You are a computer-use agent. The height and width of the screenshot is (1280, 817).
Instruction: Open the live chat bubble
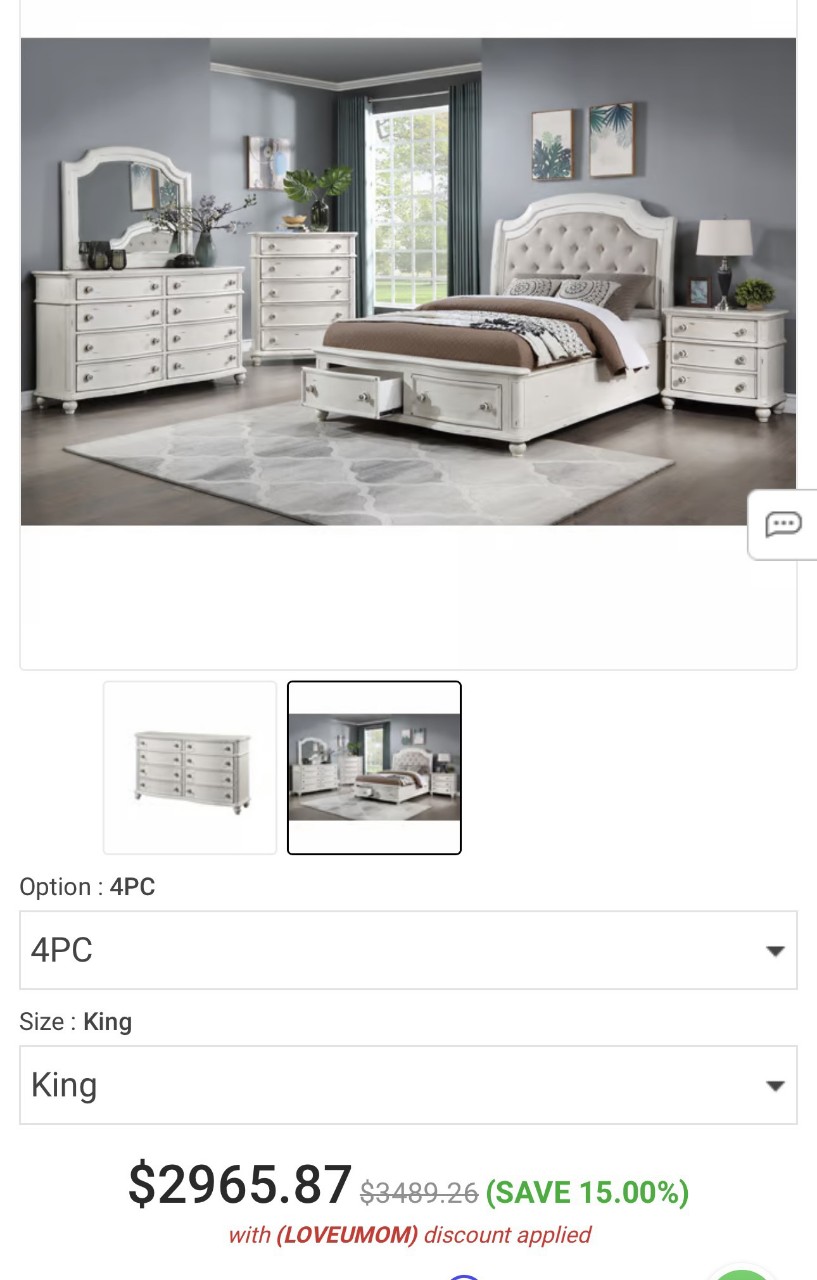783,525
